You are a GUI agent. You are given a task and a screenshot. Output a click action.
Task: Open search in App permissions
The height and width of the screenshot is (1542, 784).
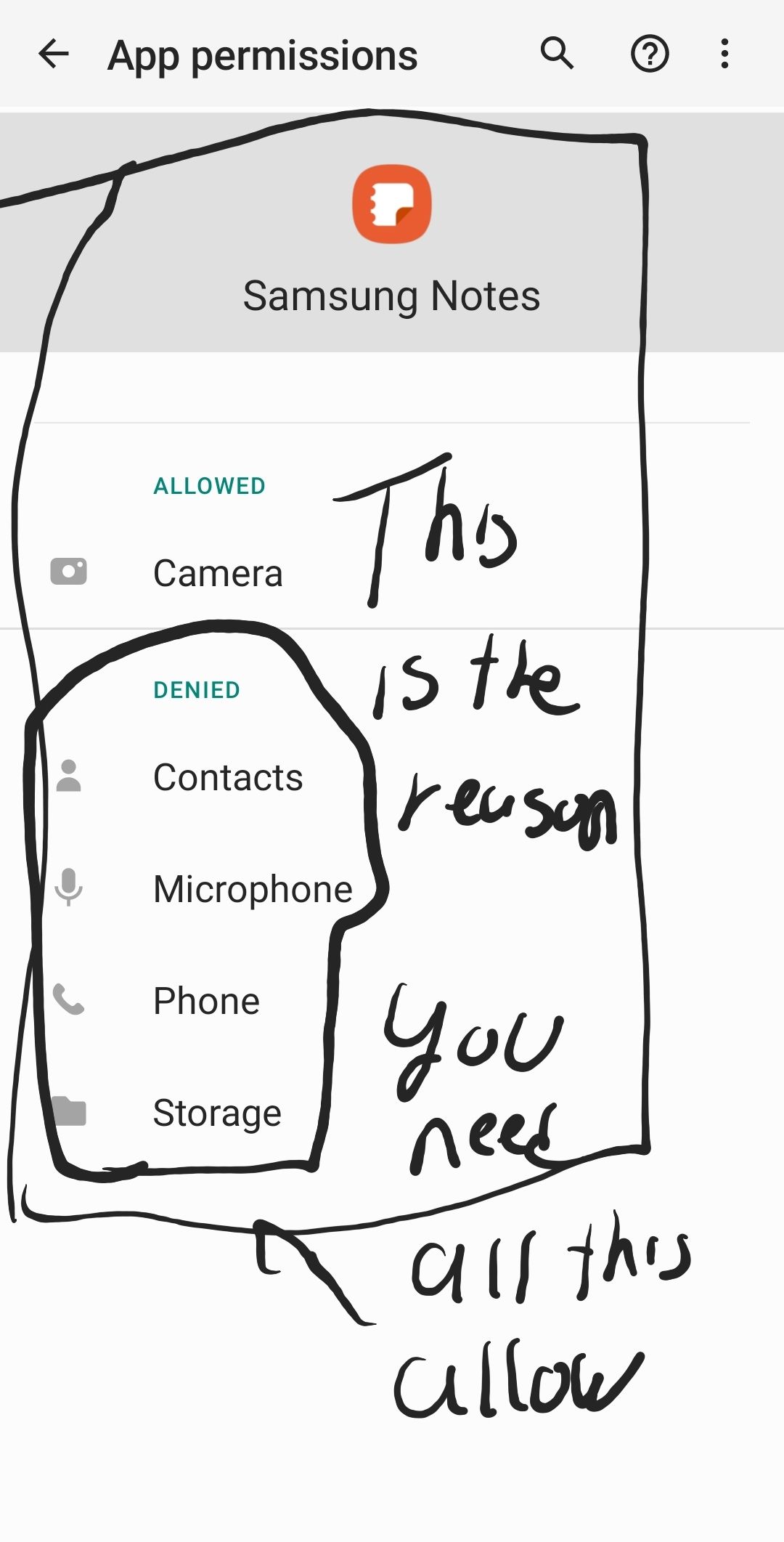557,54
